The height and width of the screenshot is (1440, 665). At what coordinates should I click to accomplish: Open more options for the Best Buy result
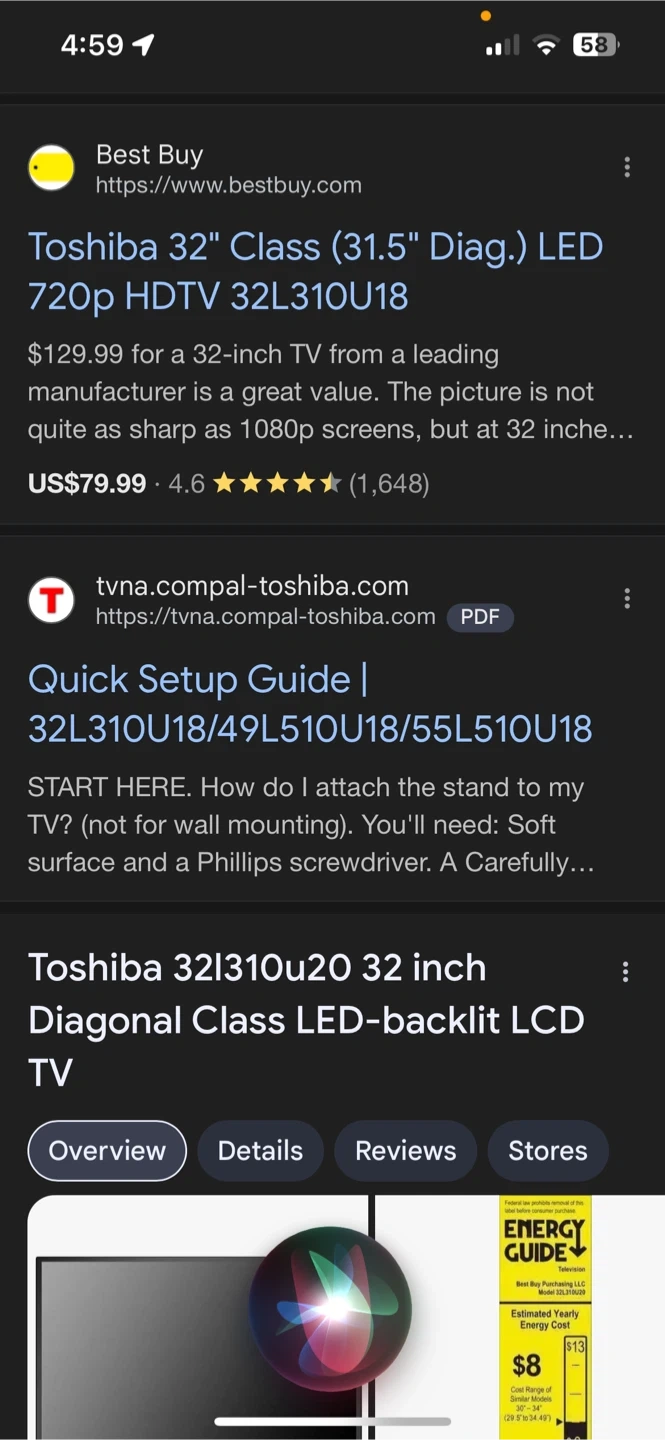pyautogui.click(x=627, y=167)
